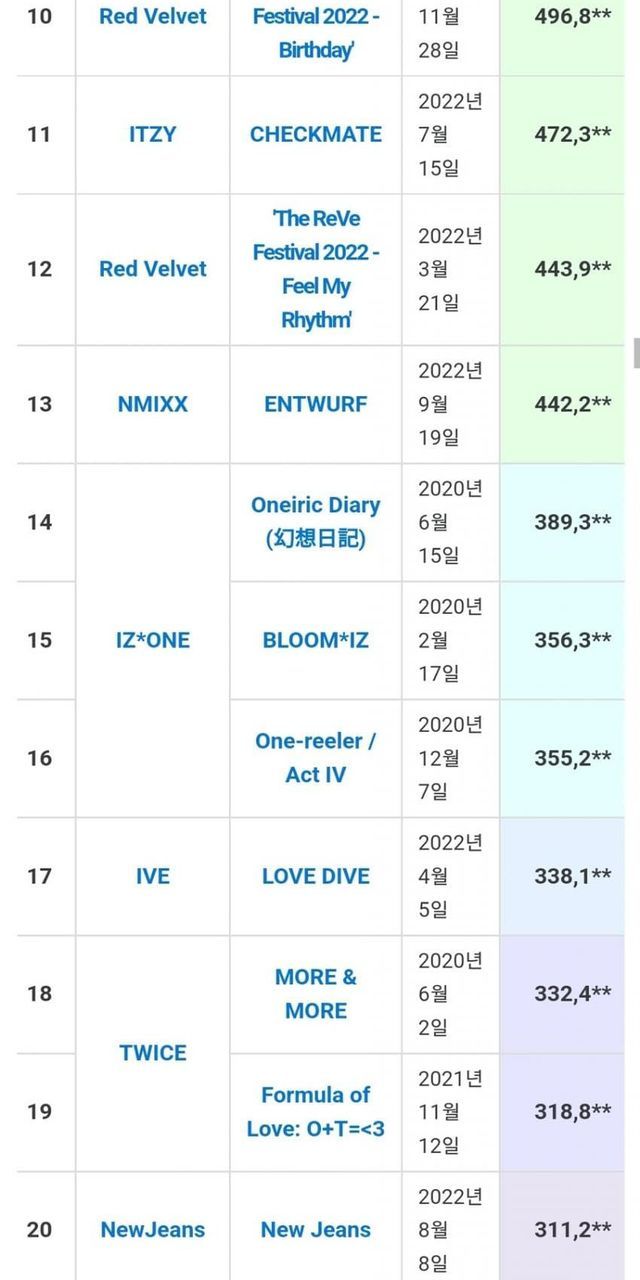
Task: Open the IVE artist link
Action: click(x=152, y=876)
